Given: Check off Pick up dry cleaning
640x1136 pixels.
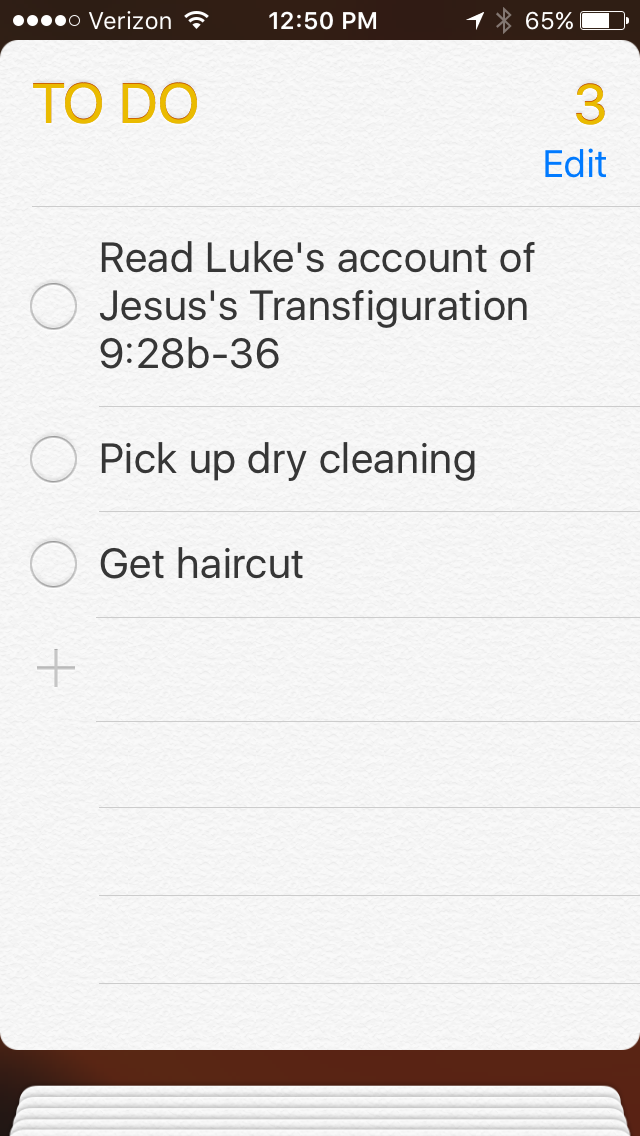Looking at the screenshot, I should pos(54,460).
